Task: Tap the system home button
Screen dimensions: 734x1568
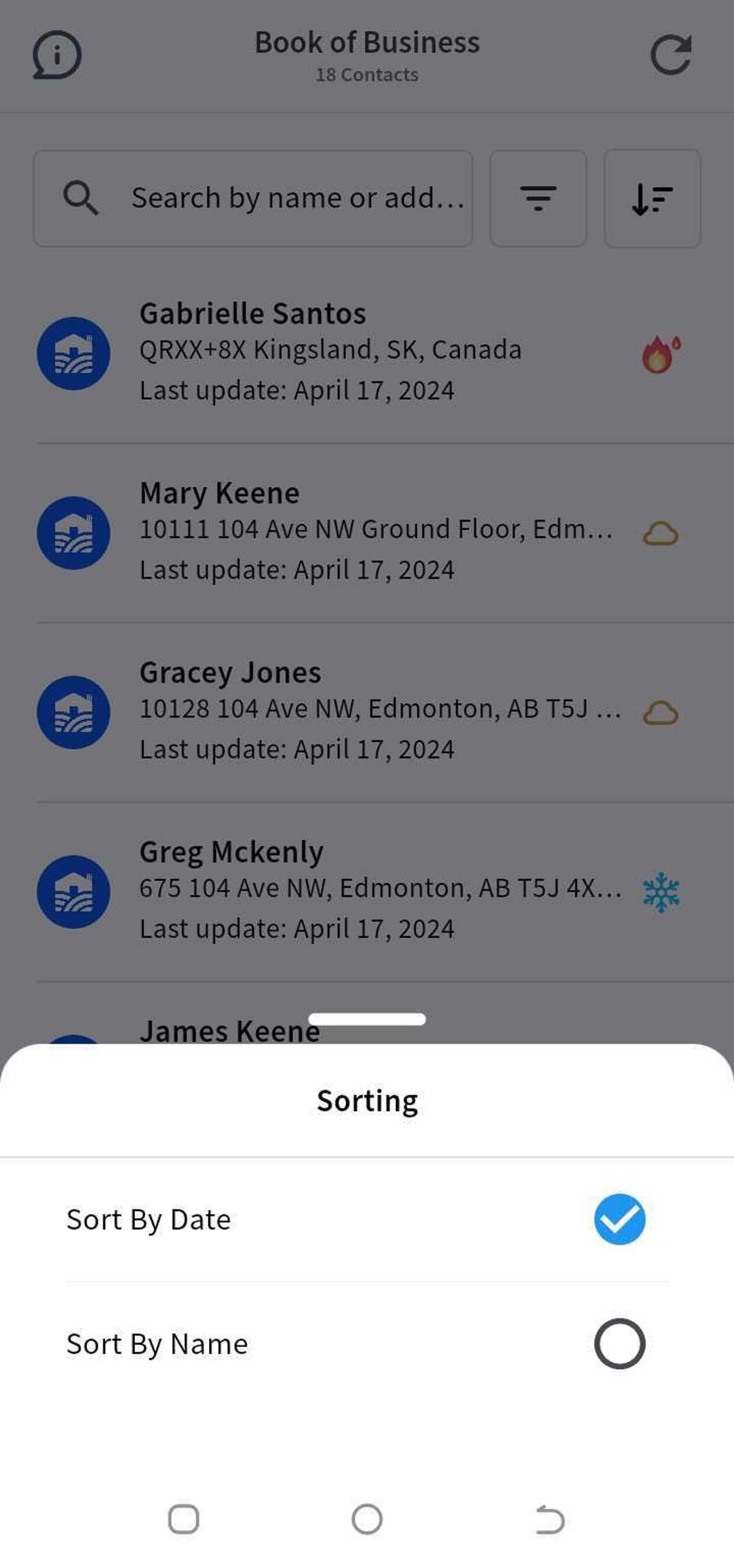Action: [367, 1519]
